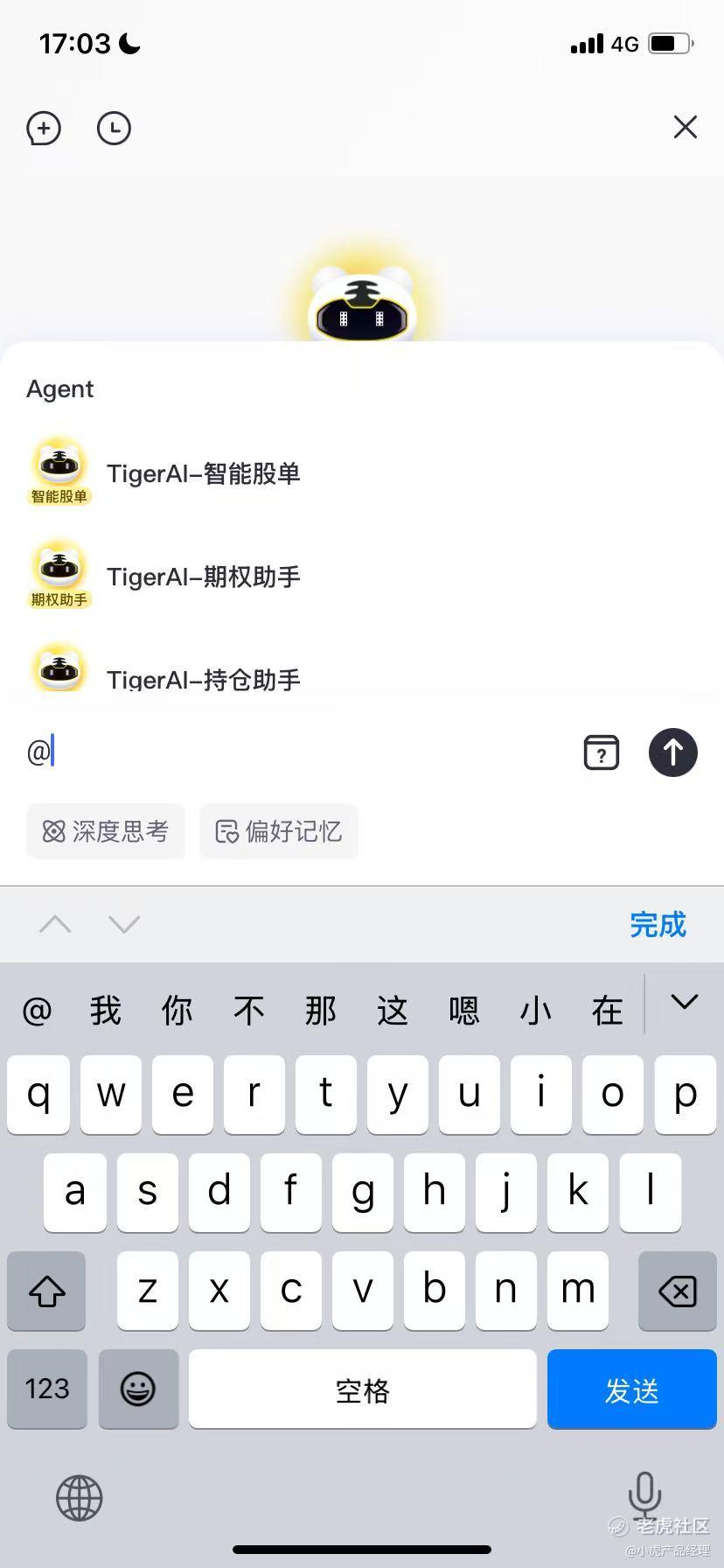The width and height of the screenshot is (724, 1568).
Task: Open the emoji keyboard
Action: (138, 1389)
